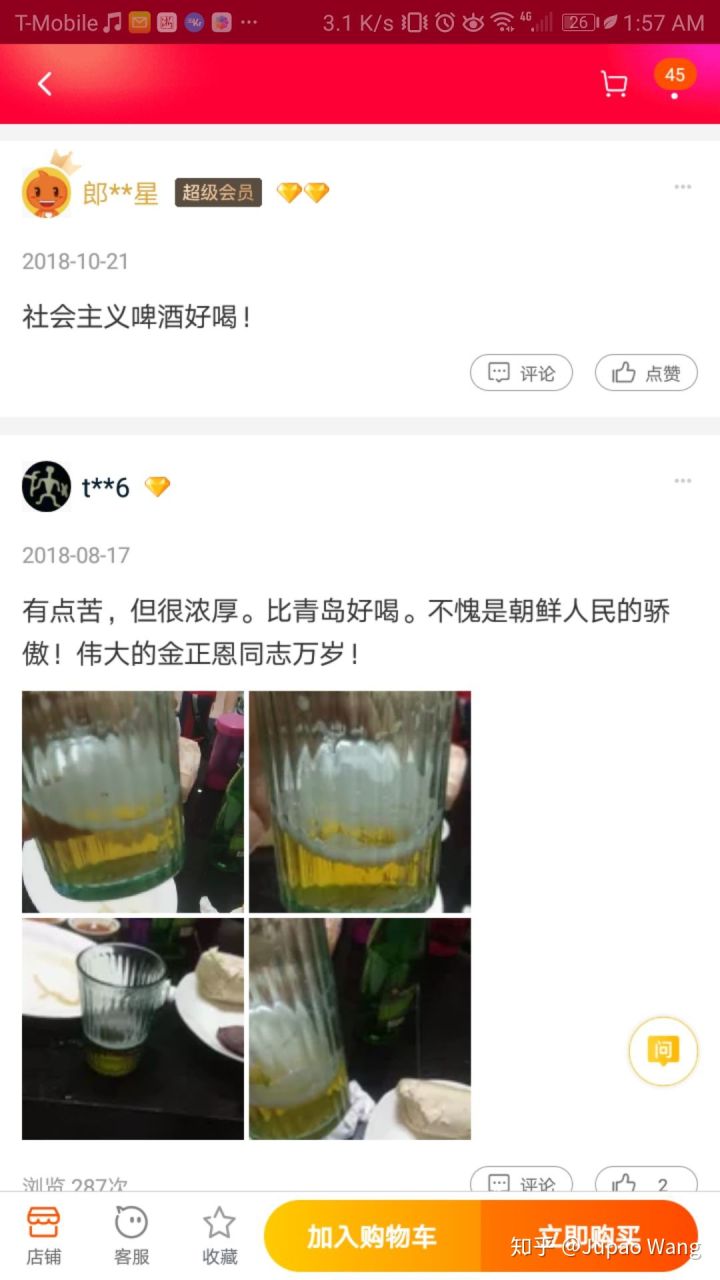Open t**6's profile avatar
The height and width of the screenshot is (1280, 720).
tap(47, 487)
